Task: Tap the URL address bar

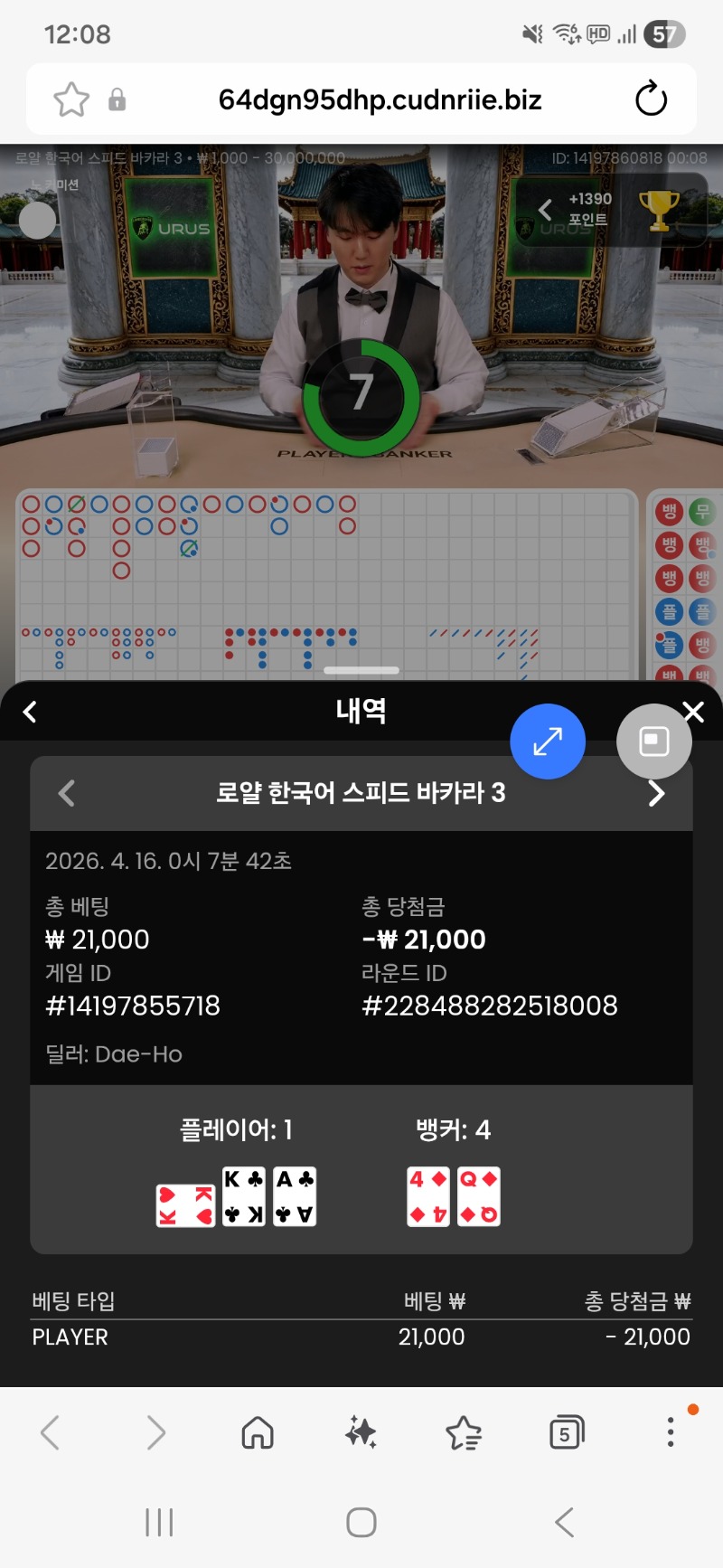Action: point(380,99)
